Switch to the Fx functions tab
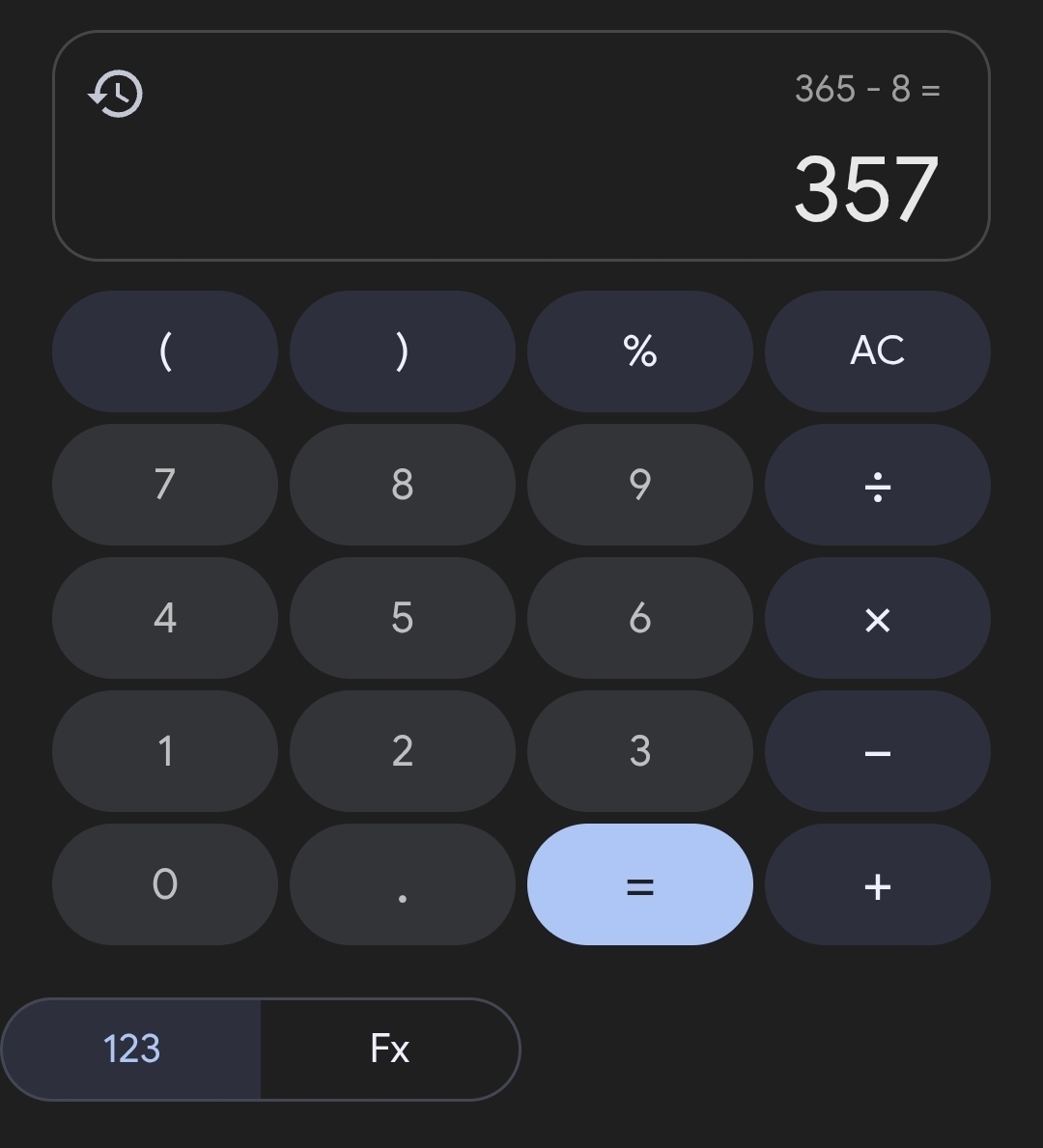Viewport: 1043px width, 1148px height. [x=389, y=1049]
